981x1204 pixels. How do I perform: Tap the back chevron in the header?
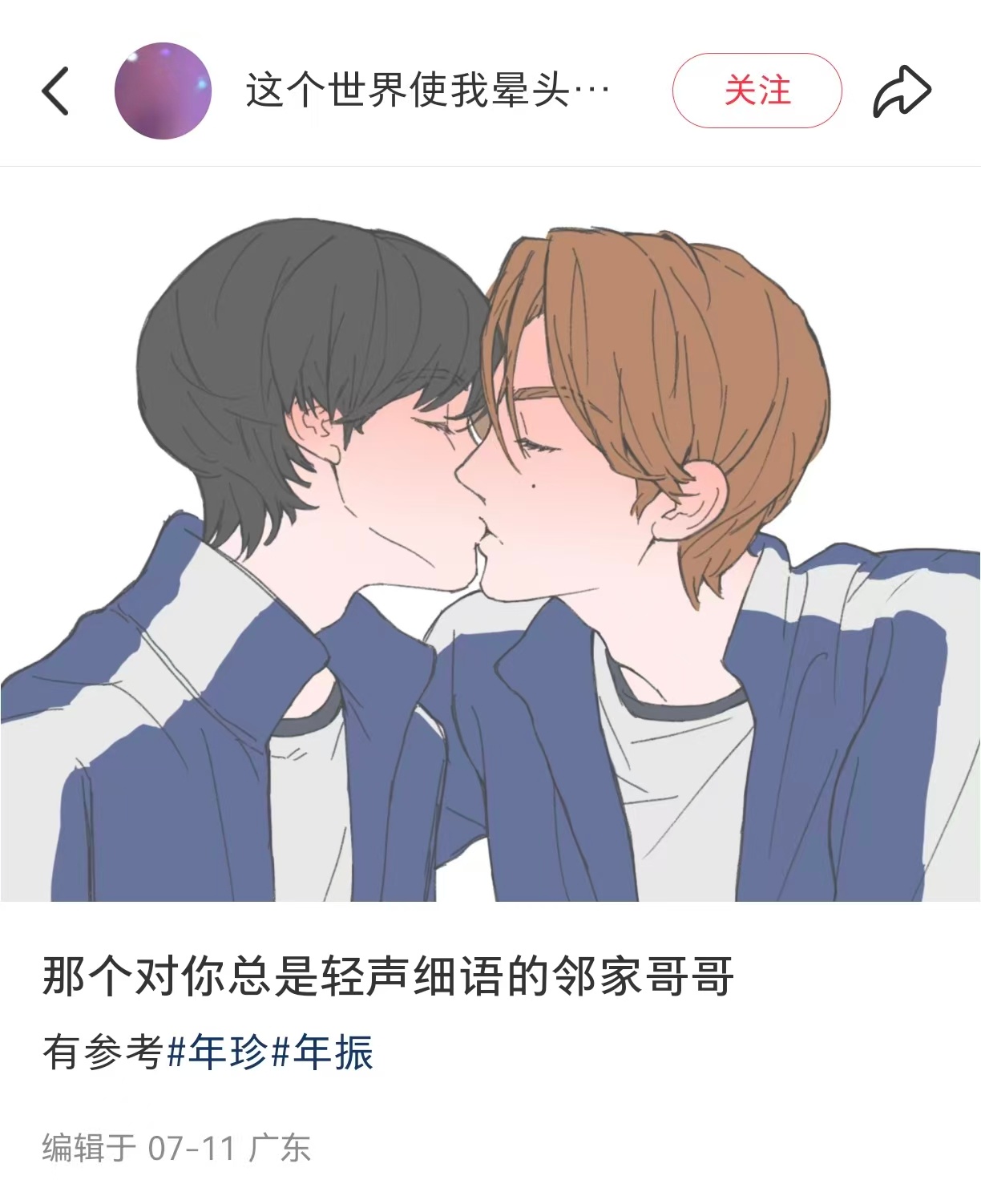click(x=53, y=91)
